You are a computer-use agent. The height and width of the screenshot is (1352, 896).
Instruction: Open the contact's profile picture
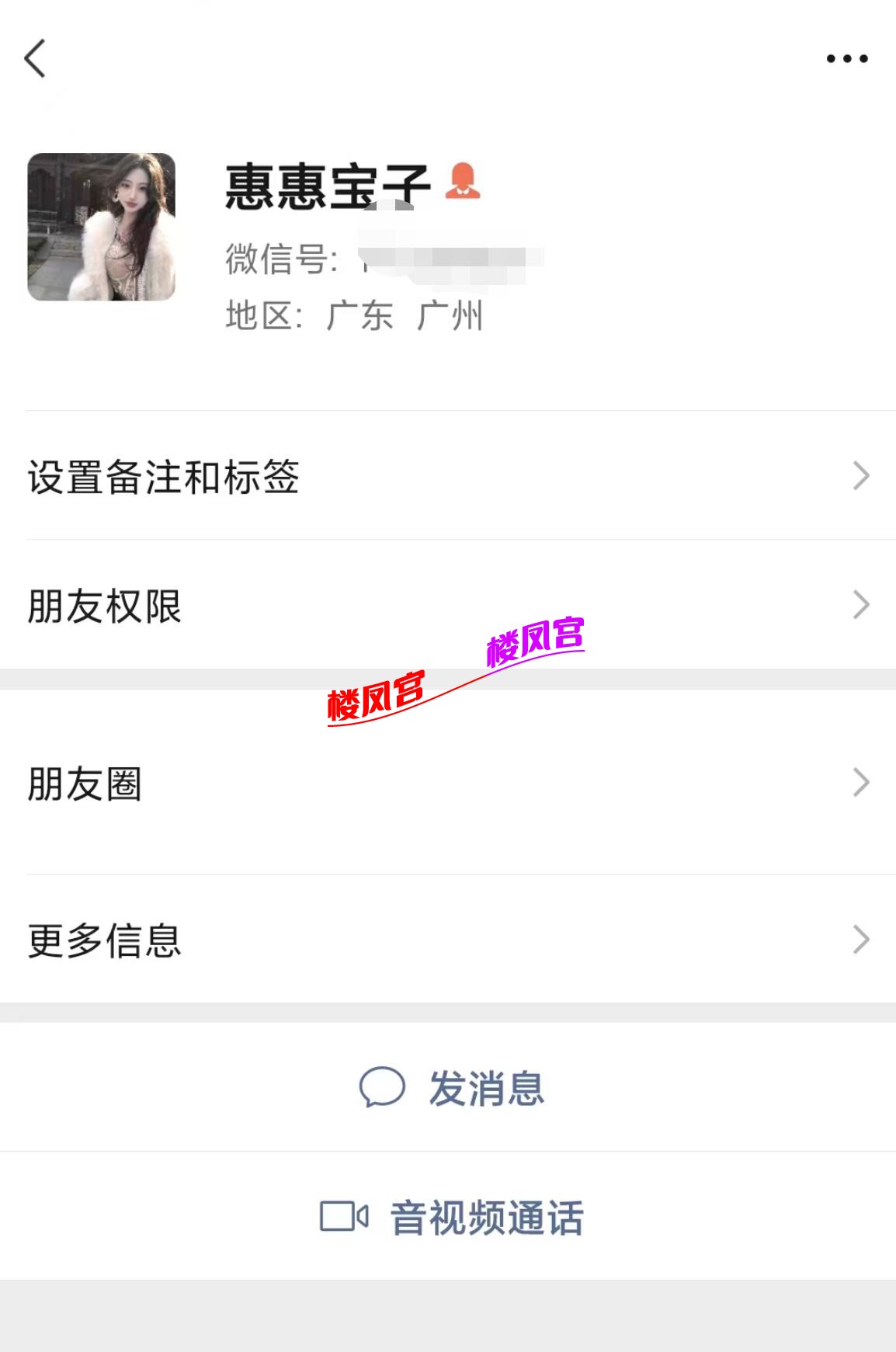pyautogui.click(x=101, y=225)
